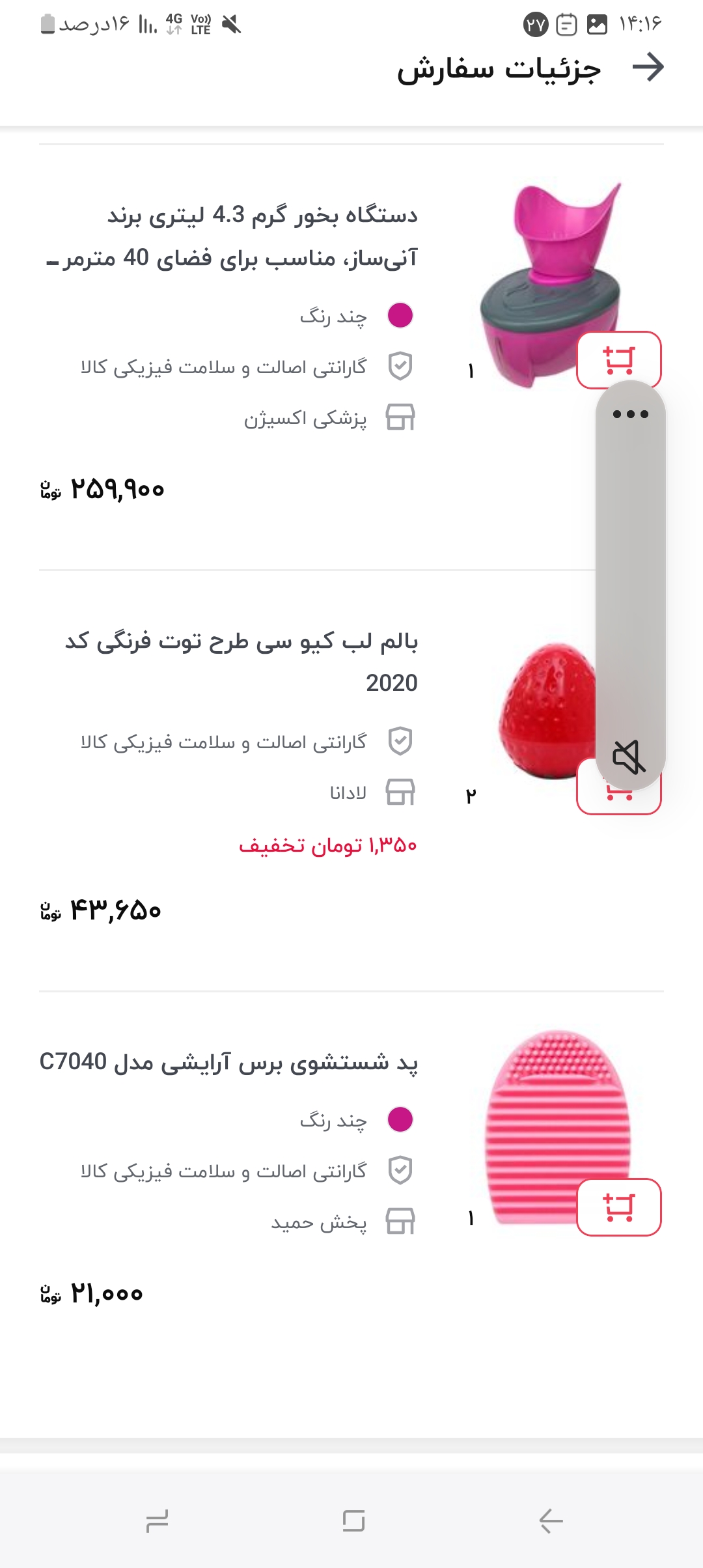Open the C7040 brush cleaning pad product
703x1568 pixels.
pos(228,1062)
